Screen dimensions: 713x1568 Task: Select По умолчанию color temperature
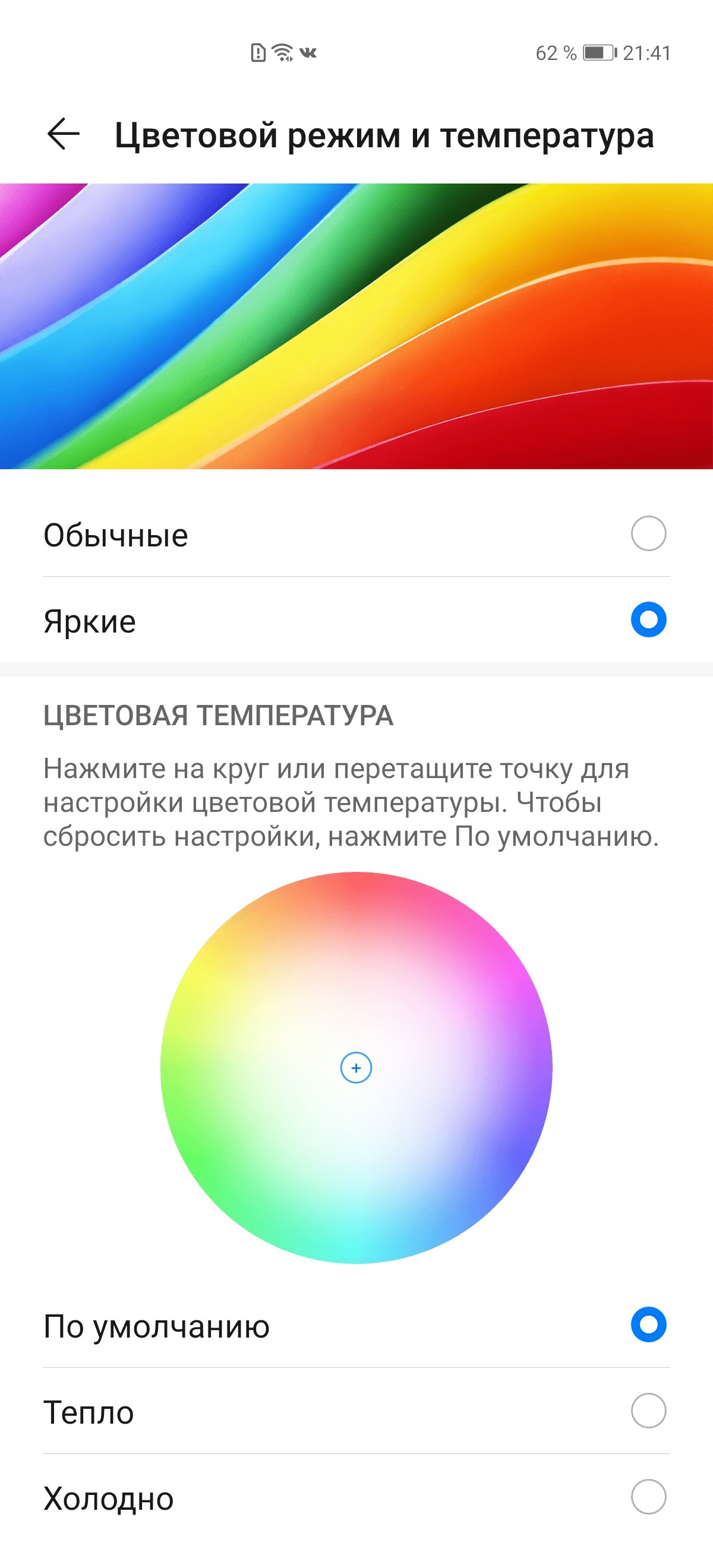tap(648, 1325)
